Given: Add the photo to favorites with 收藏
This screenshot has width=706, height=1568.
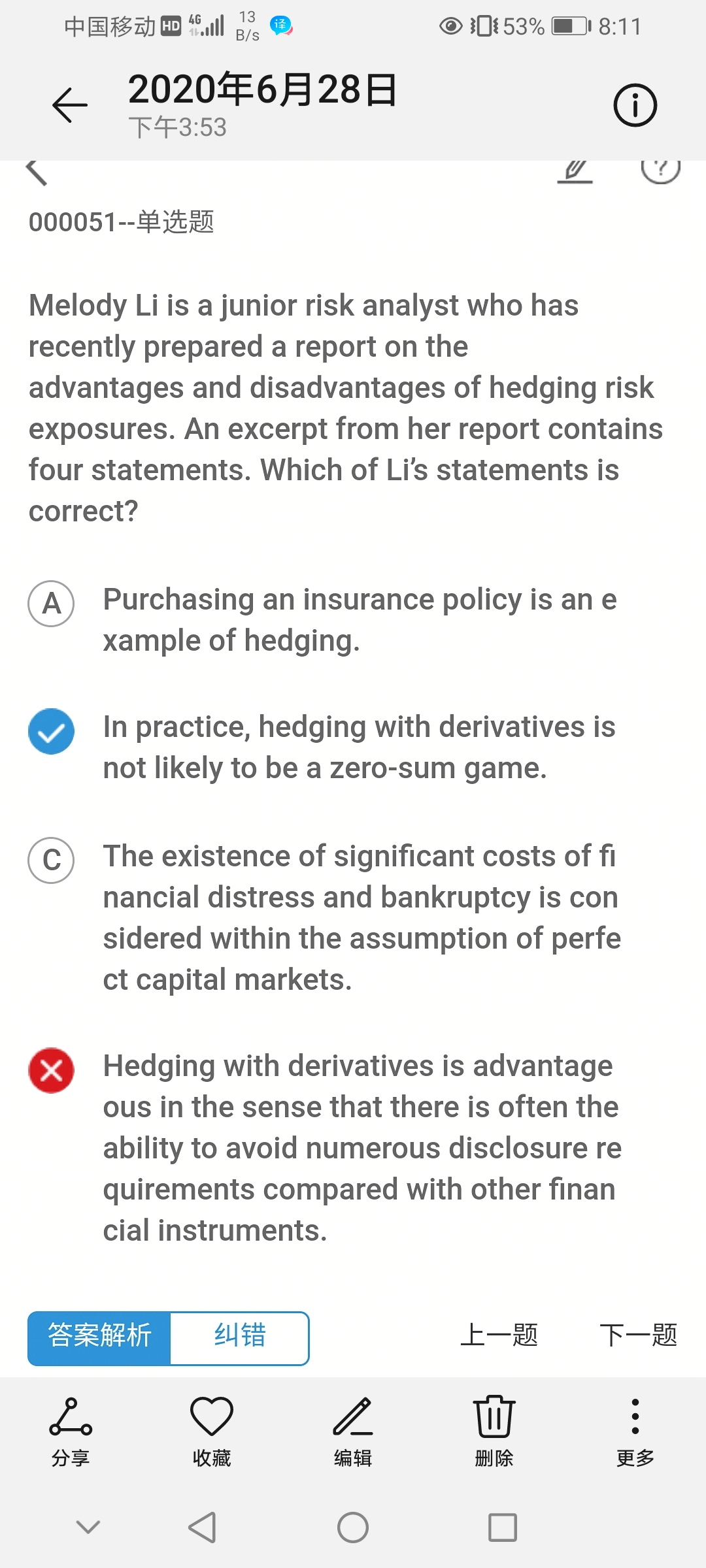Looking at the screenshot, I should tap(212, 1431).
